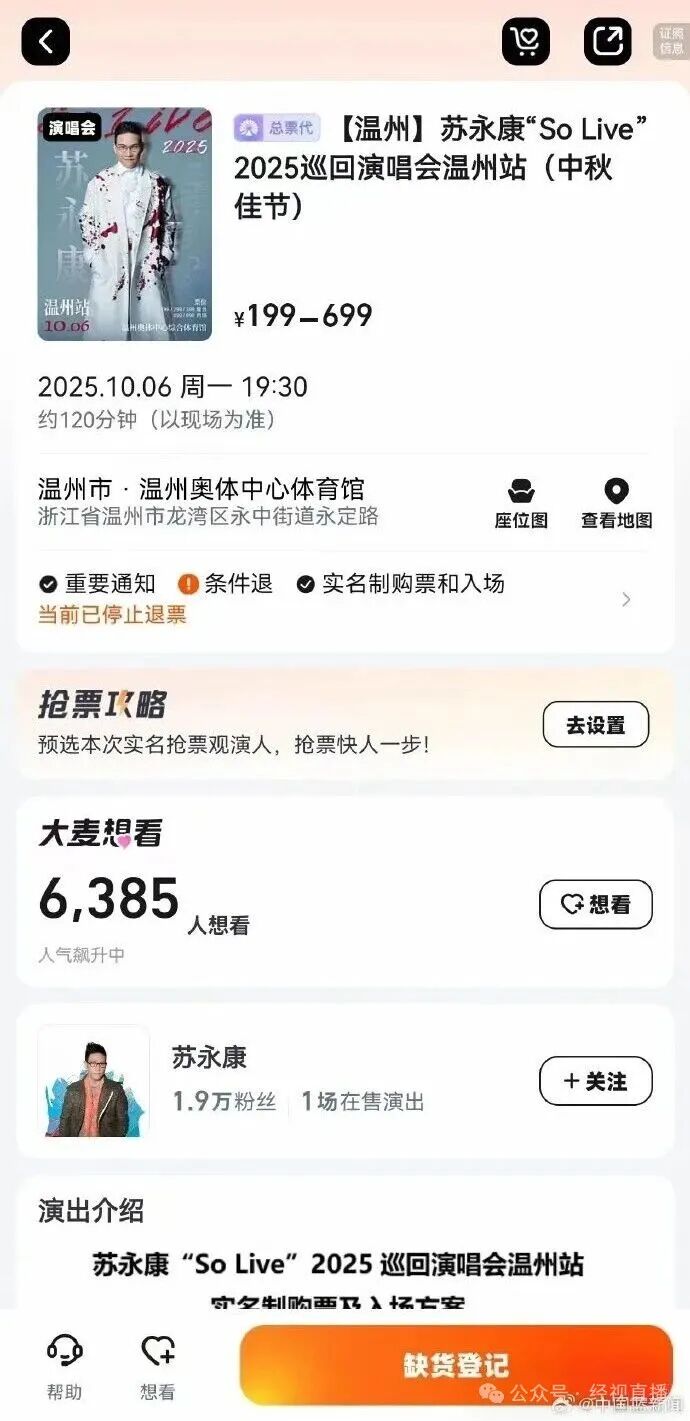Image resolution: width=690 pixels, height=1421 pixels.
Task: Open the 证照信息 license info
Action: click(x=671, y=41)
